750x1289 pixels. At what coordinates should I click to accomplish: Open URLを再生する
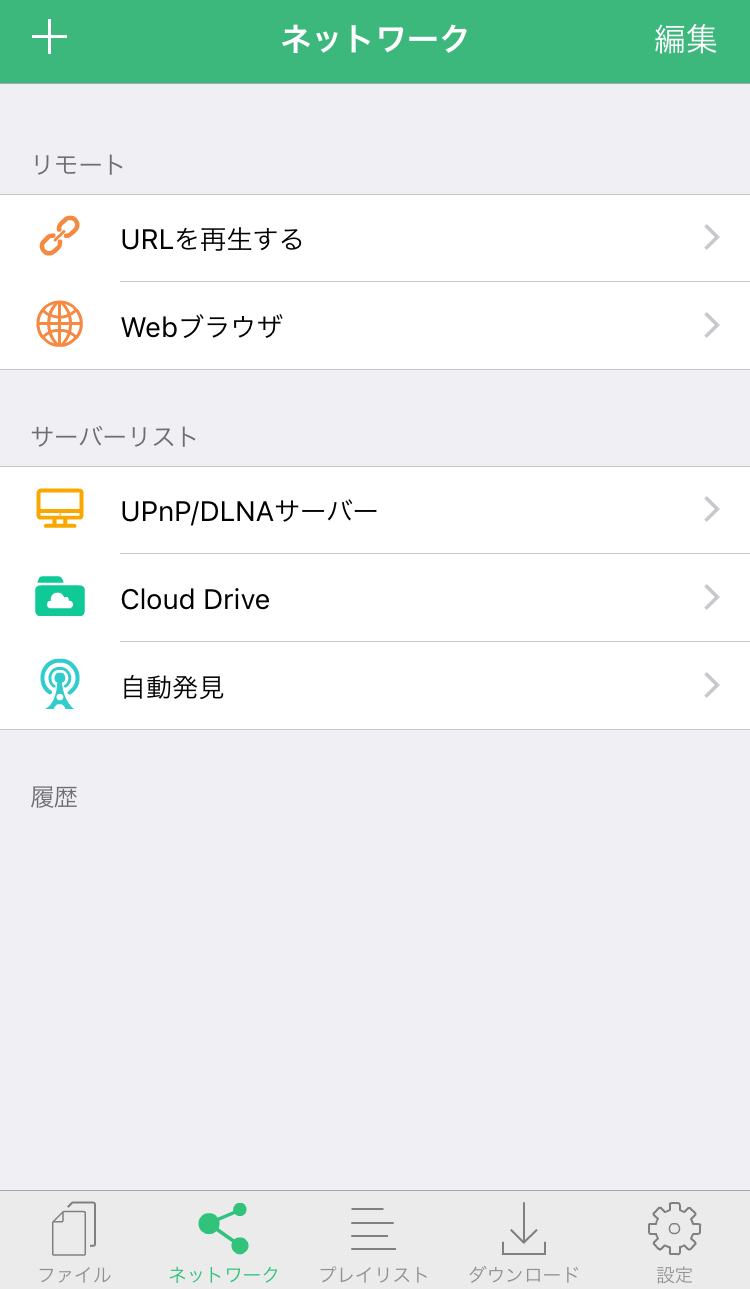(x=375, y=238)
